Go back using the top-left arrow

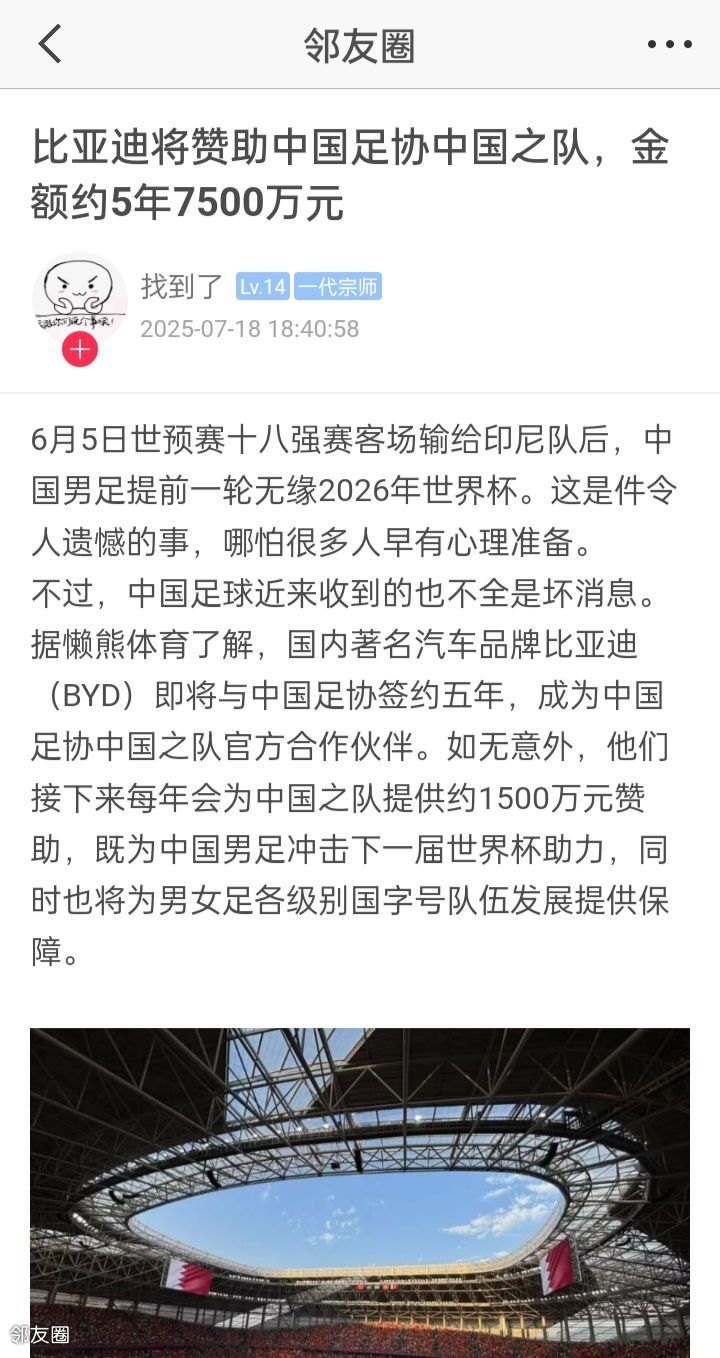(50, 44)
